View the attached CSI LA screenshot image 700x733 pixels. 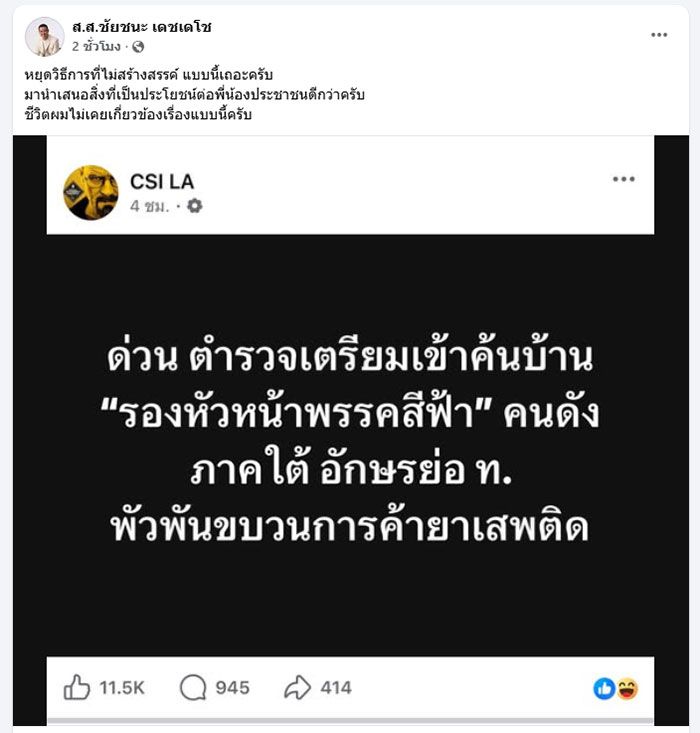point(350,430)
